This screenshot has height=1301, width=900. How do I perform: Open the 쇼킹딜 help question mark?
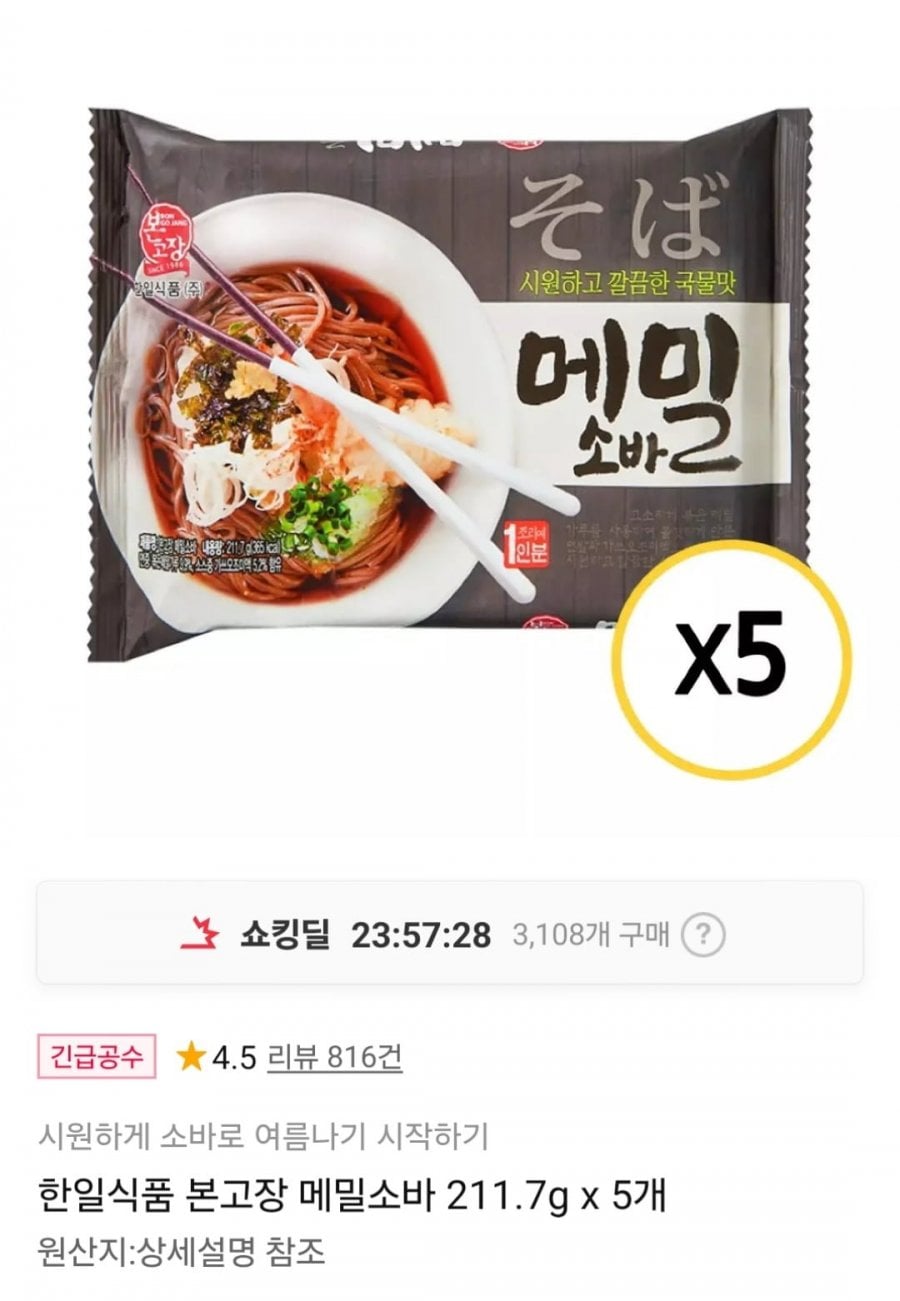click(x=703, y=935)
